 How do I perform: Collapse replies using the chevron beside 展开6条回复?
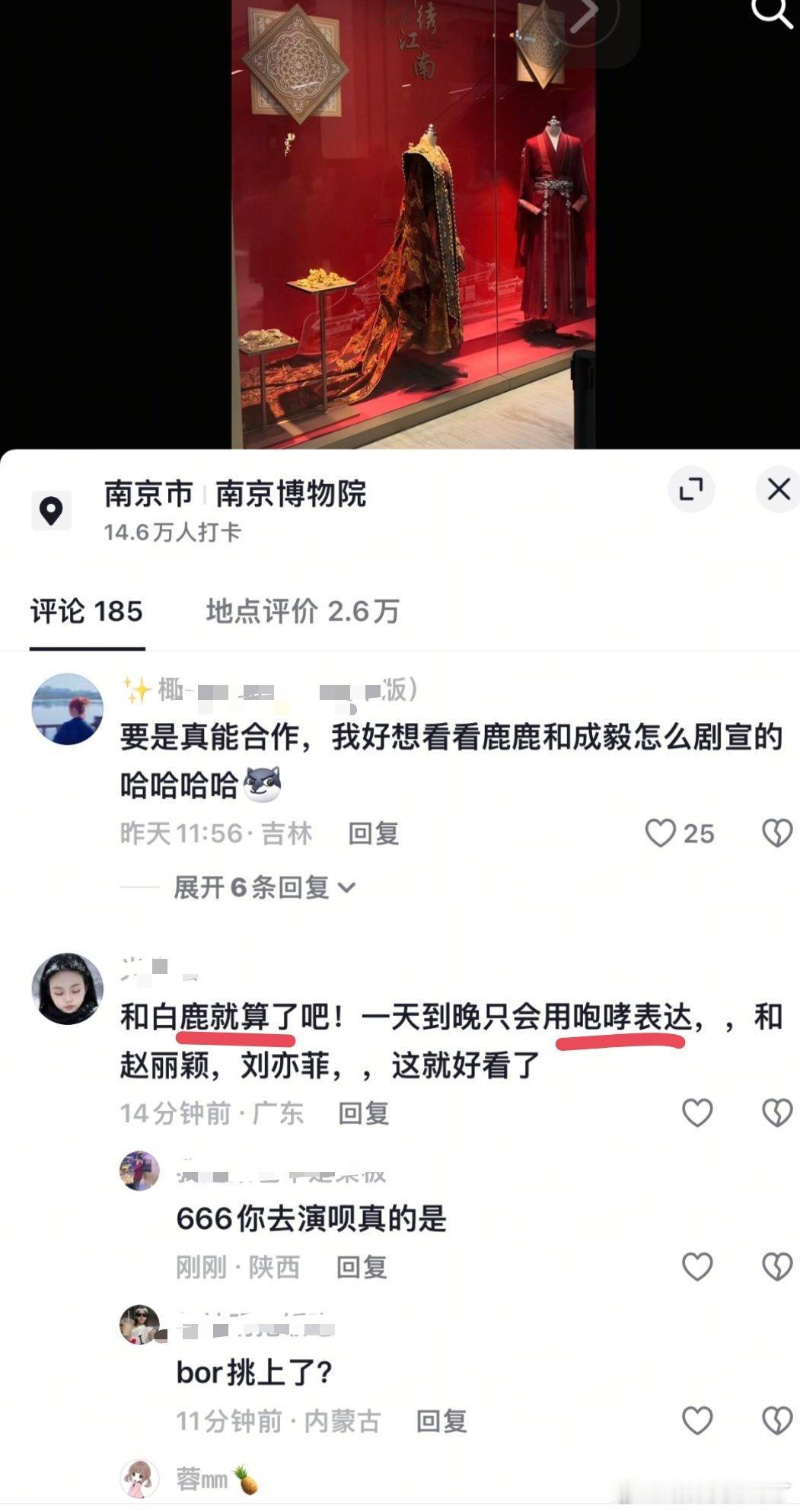[347, 887]
